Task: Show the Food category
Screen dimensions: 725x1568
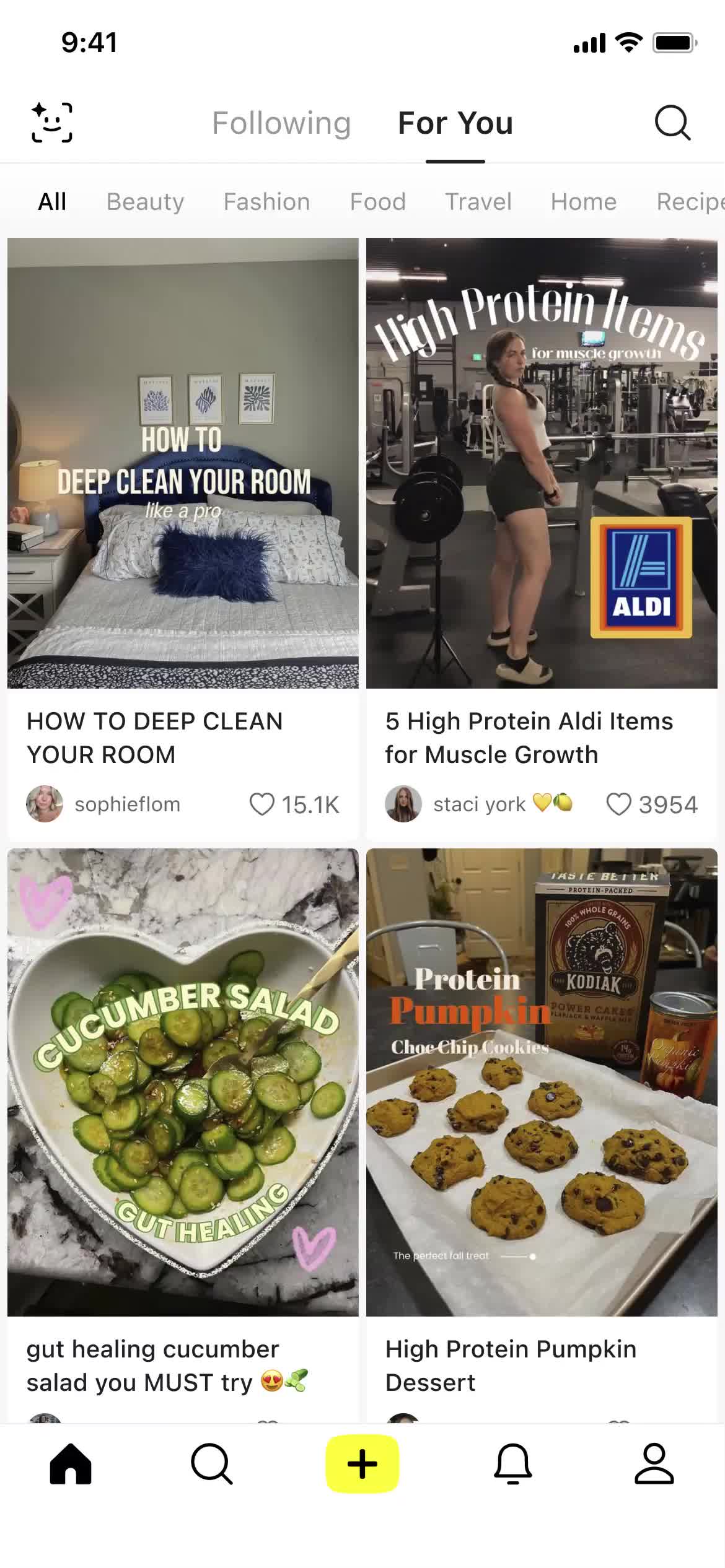Action: click(x=377, y=202)
